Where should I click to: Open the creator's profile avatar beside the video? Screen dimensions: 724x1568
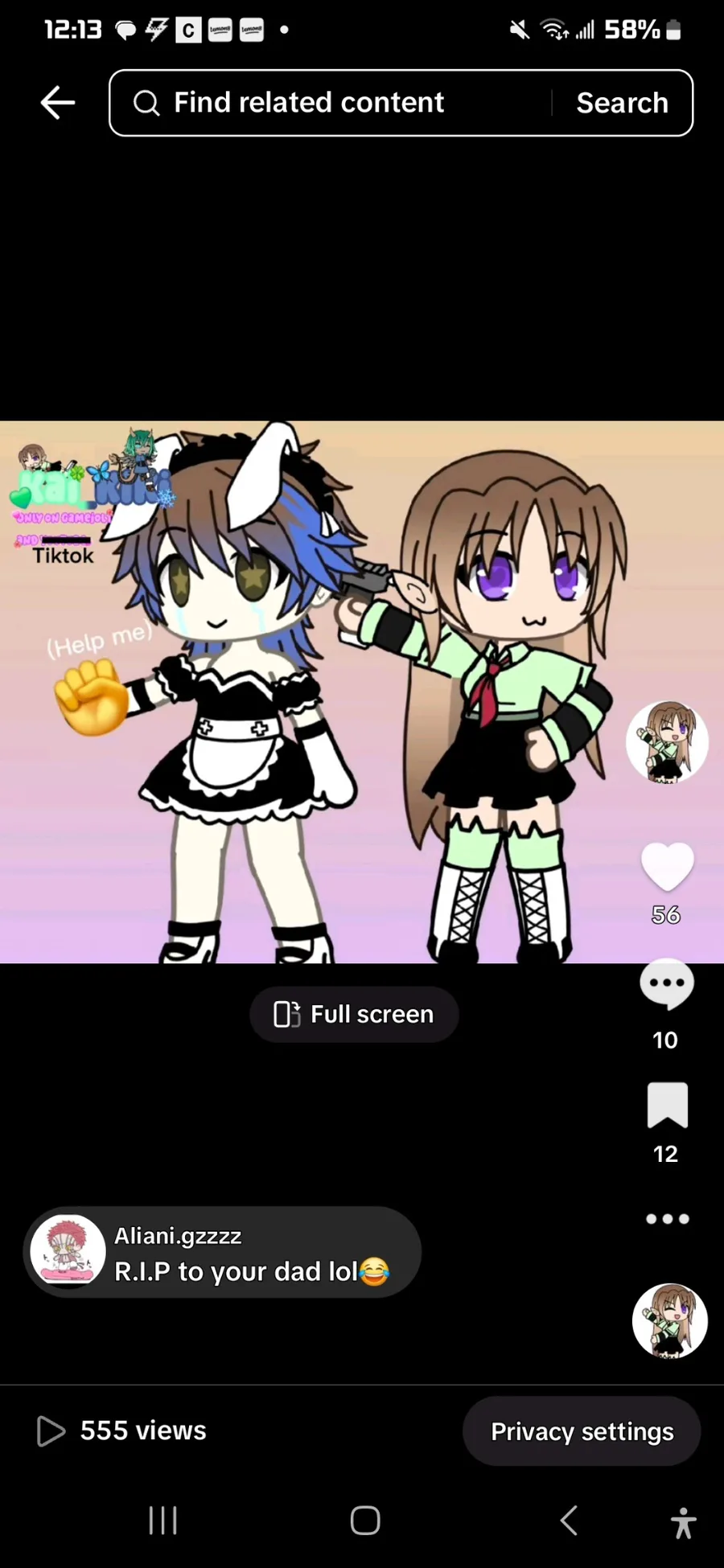click(x=667, y=741)
